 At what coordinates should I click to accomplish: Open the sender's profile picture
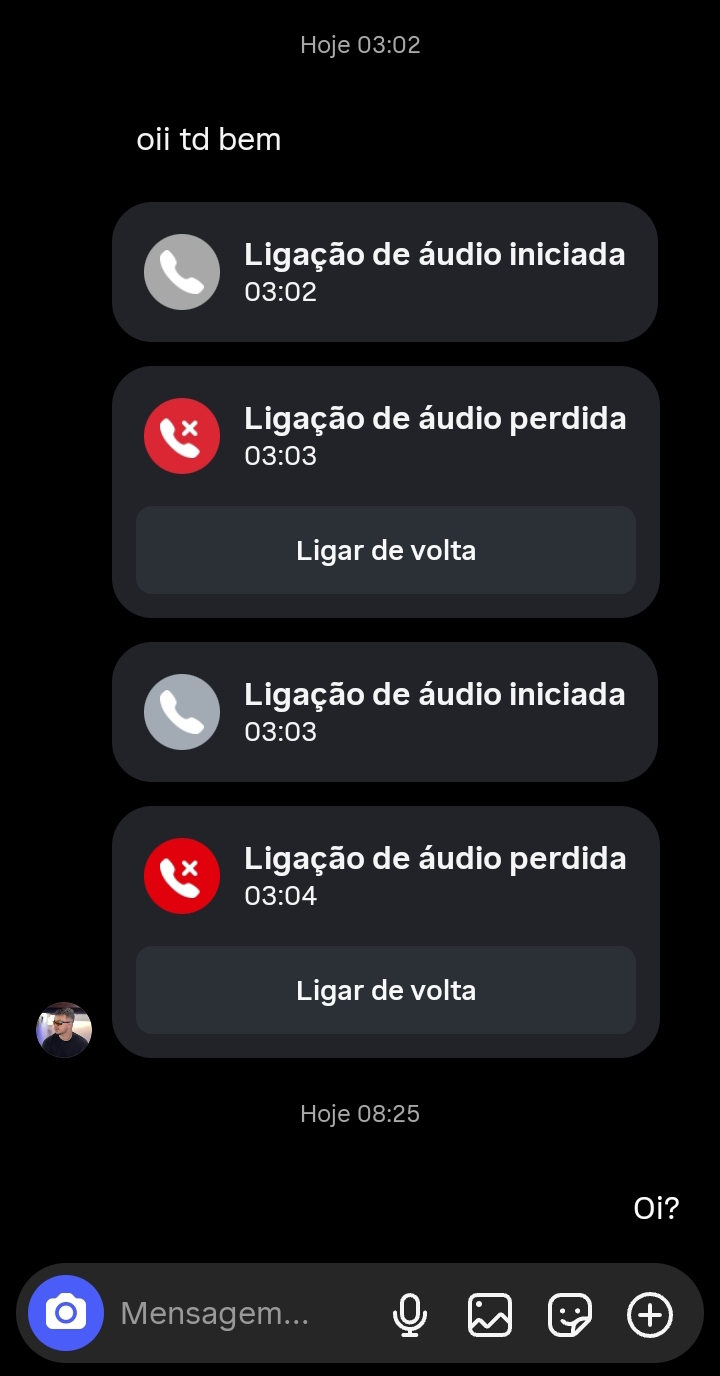[64, 1030]
